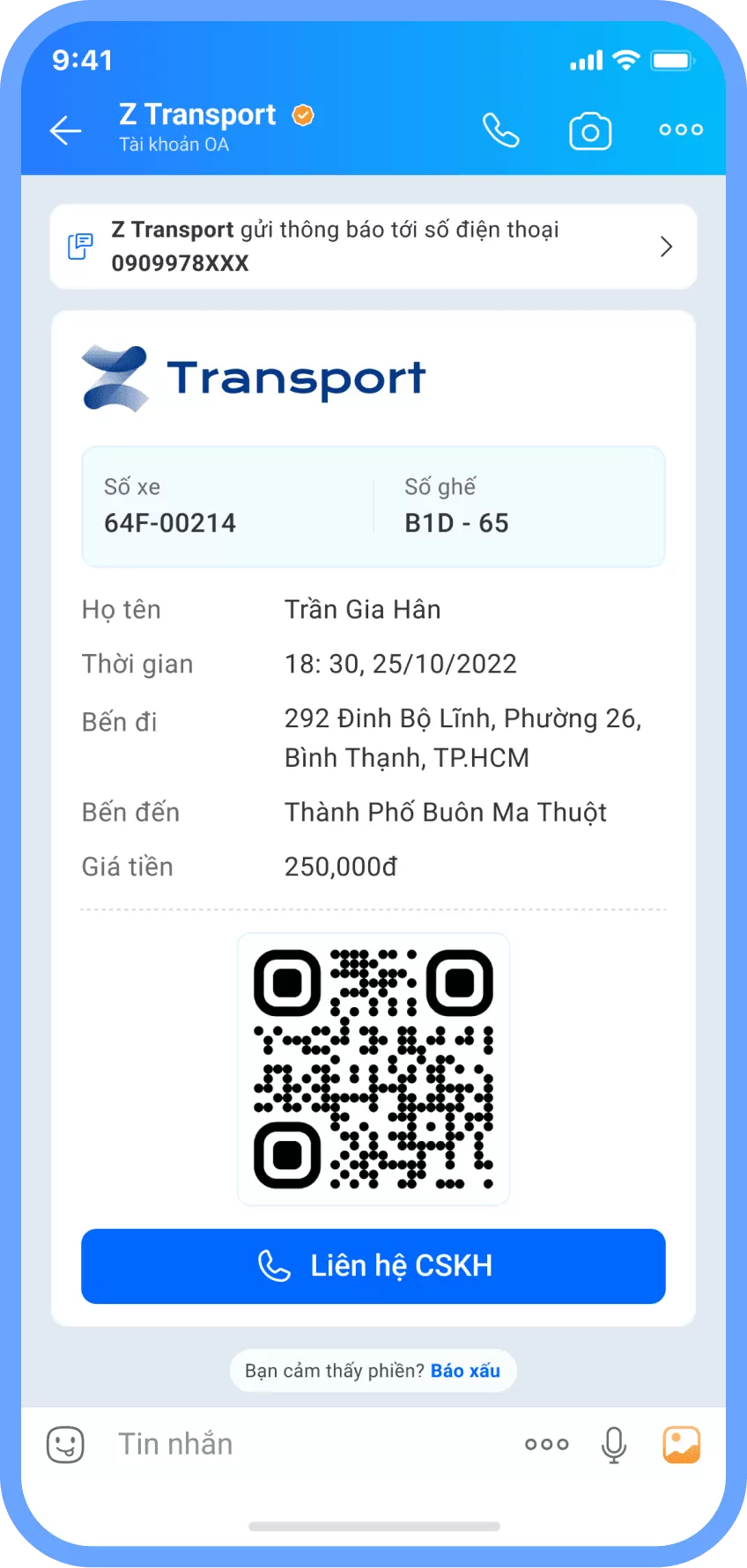Tap the phone icon inside Liên hệ CSKH button
The image size is (747, 1568).
tap(274, 1266)
